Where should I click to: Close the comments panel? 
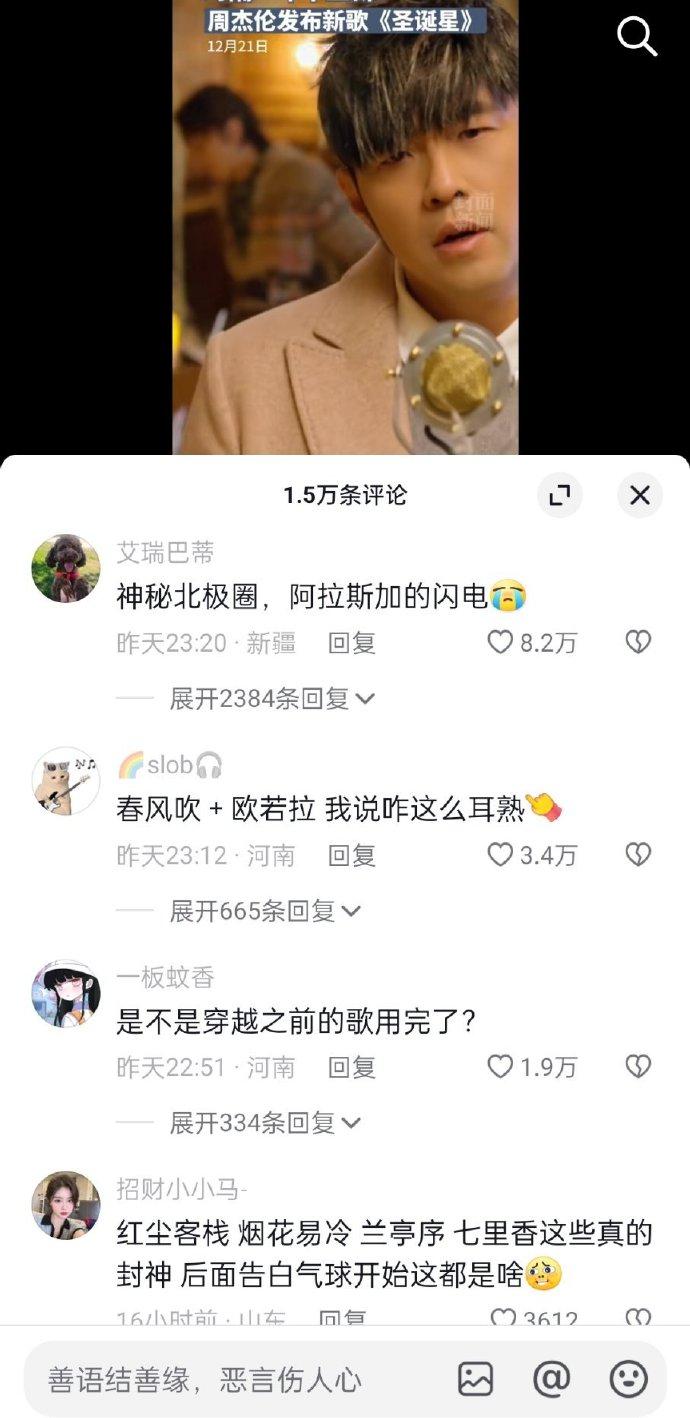pyautogui.click(x=640, y=494)
